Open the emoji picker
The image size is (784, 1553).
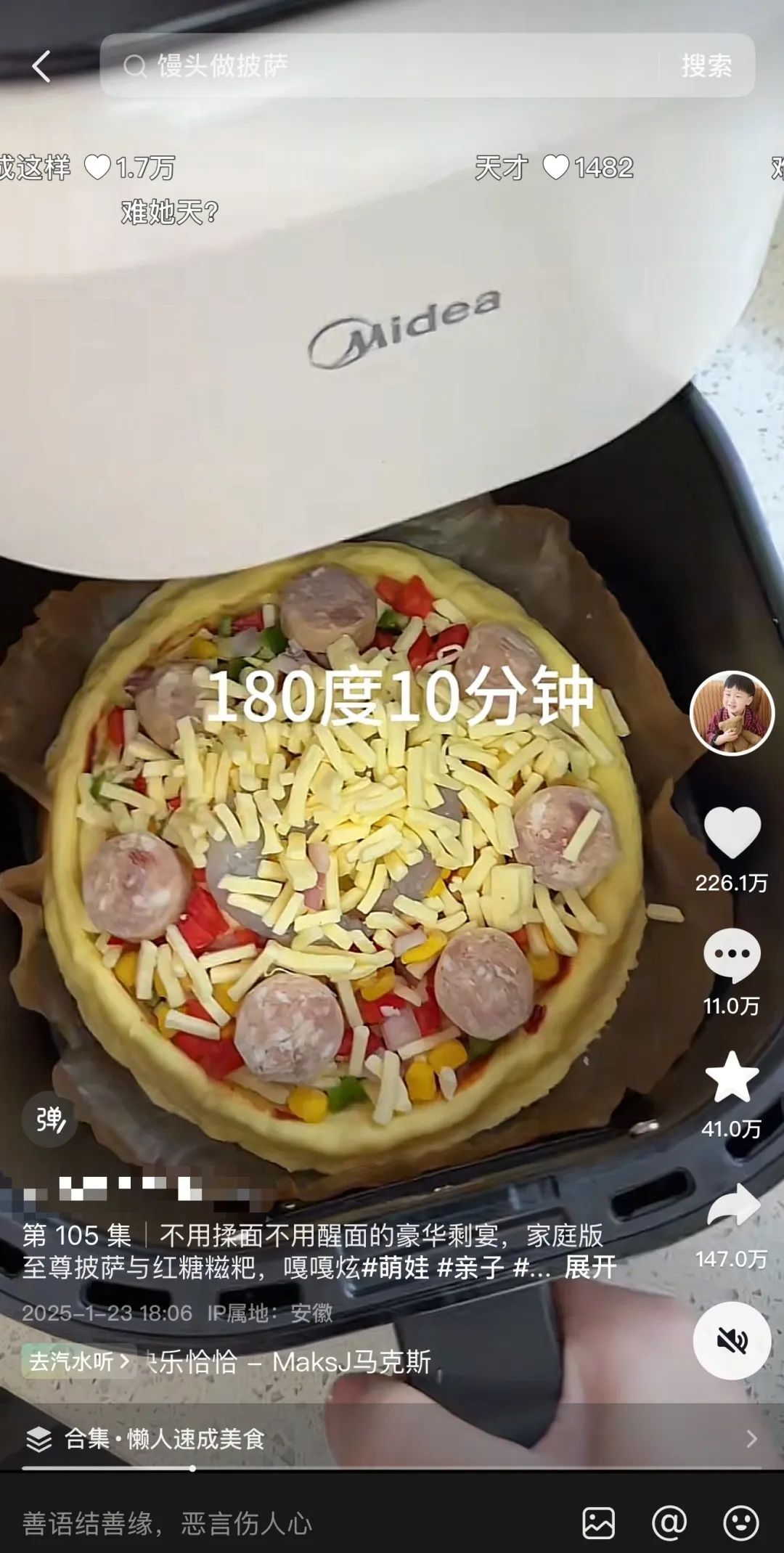[740, 1523]
